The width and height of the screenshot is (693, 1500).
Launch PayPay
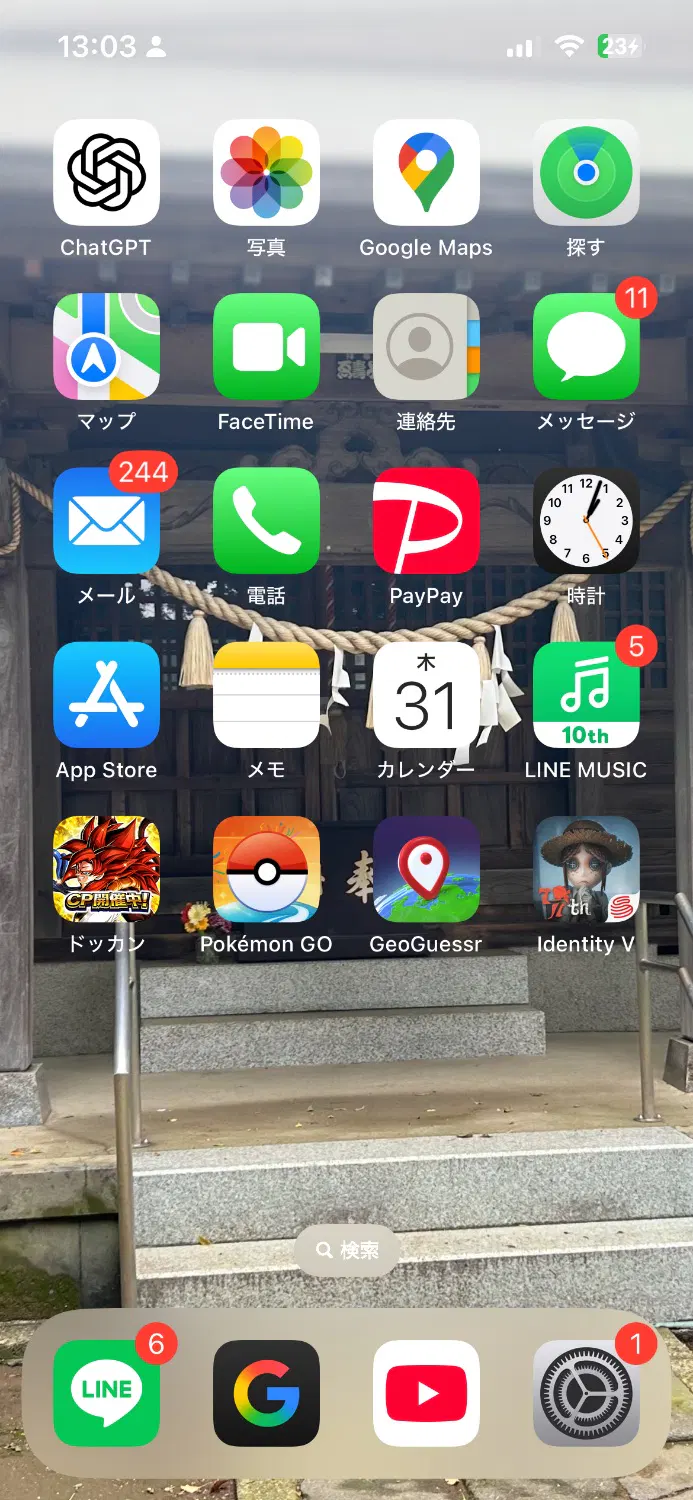pos(426,521)
